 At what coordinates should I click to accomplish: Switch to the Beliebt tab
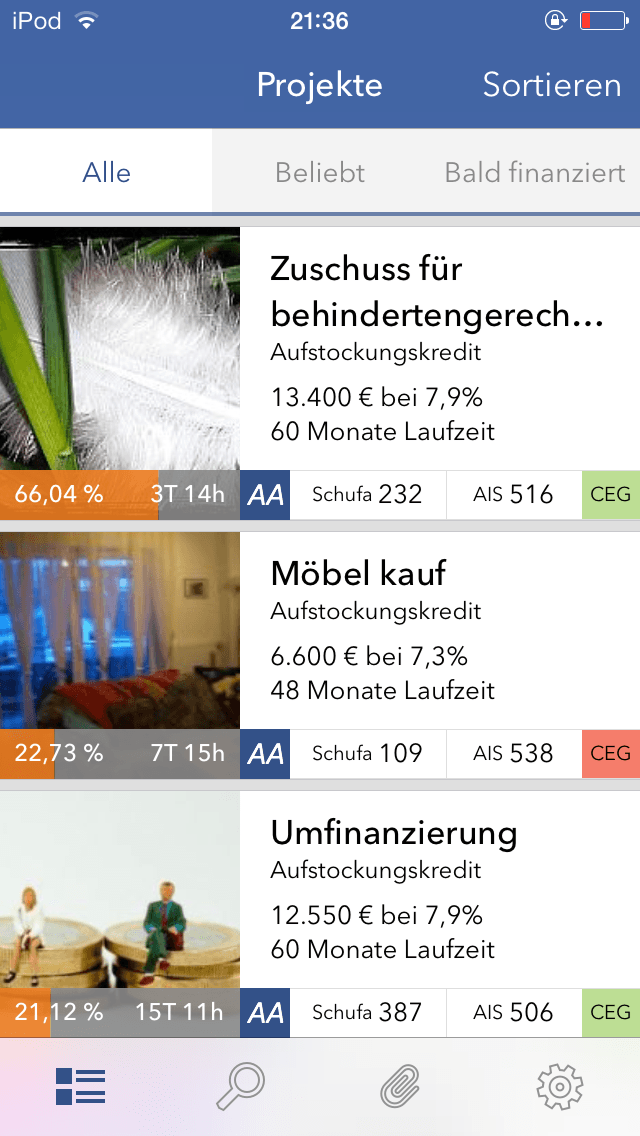320,172
